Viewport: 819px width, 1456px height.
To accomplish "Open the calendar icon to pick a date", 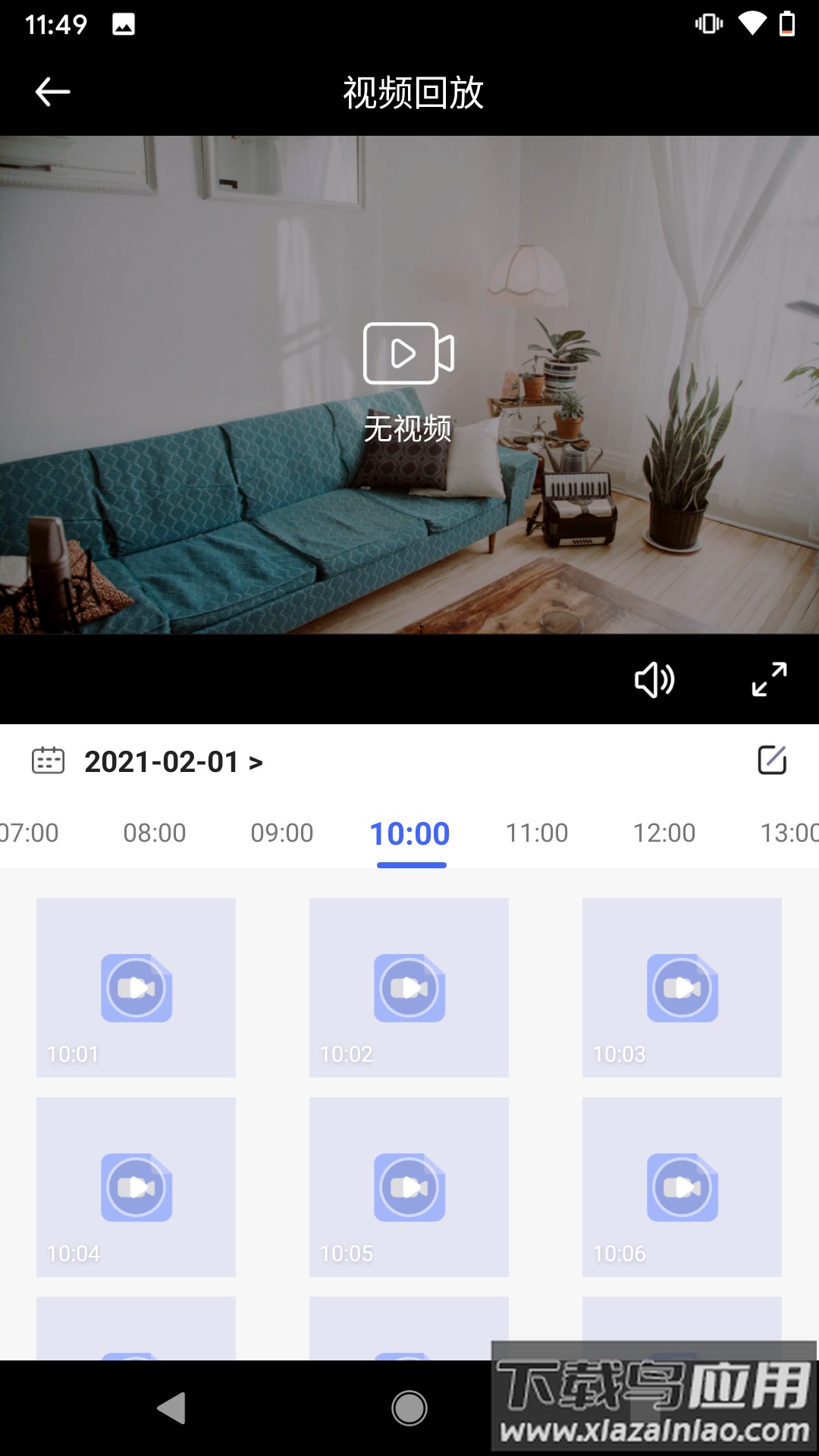I will [47, 761].
